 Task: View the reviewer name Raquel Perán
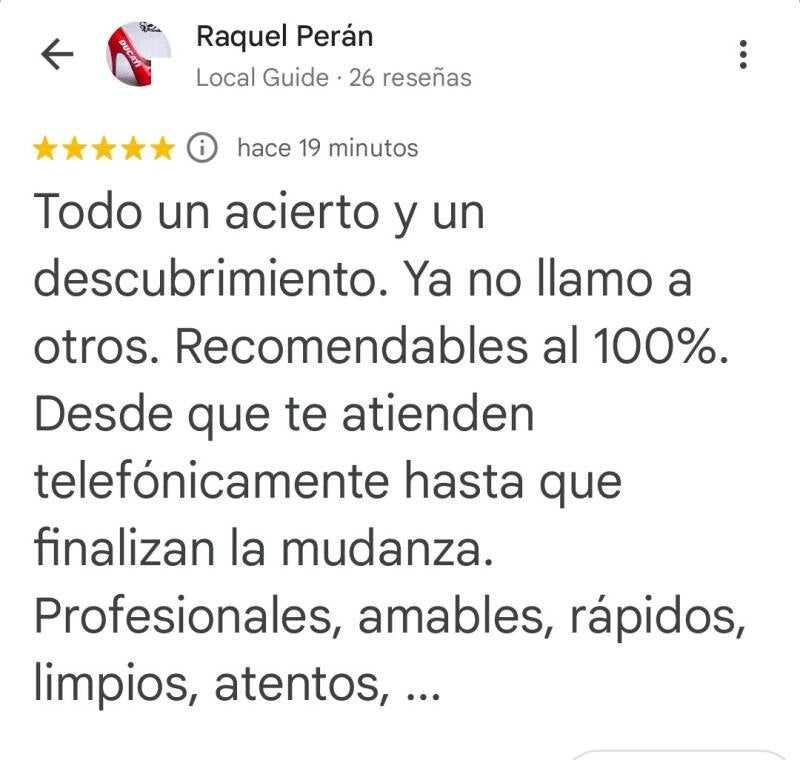click(284, 37)
